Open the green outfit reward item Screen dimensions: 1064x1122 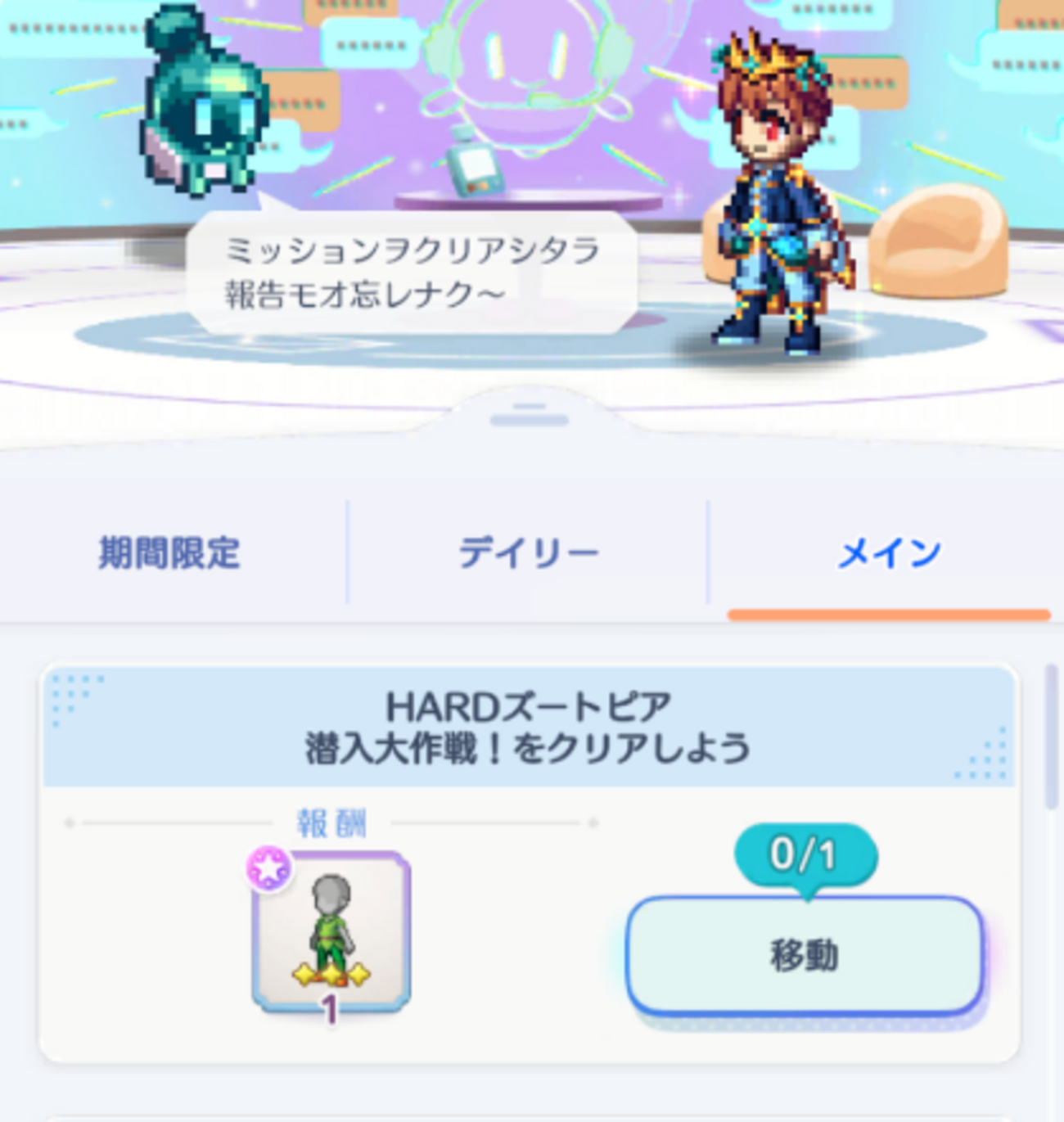point(331,931)
